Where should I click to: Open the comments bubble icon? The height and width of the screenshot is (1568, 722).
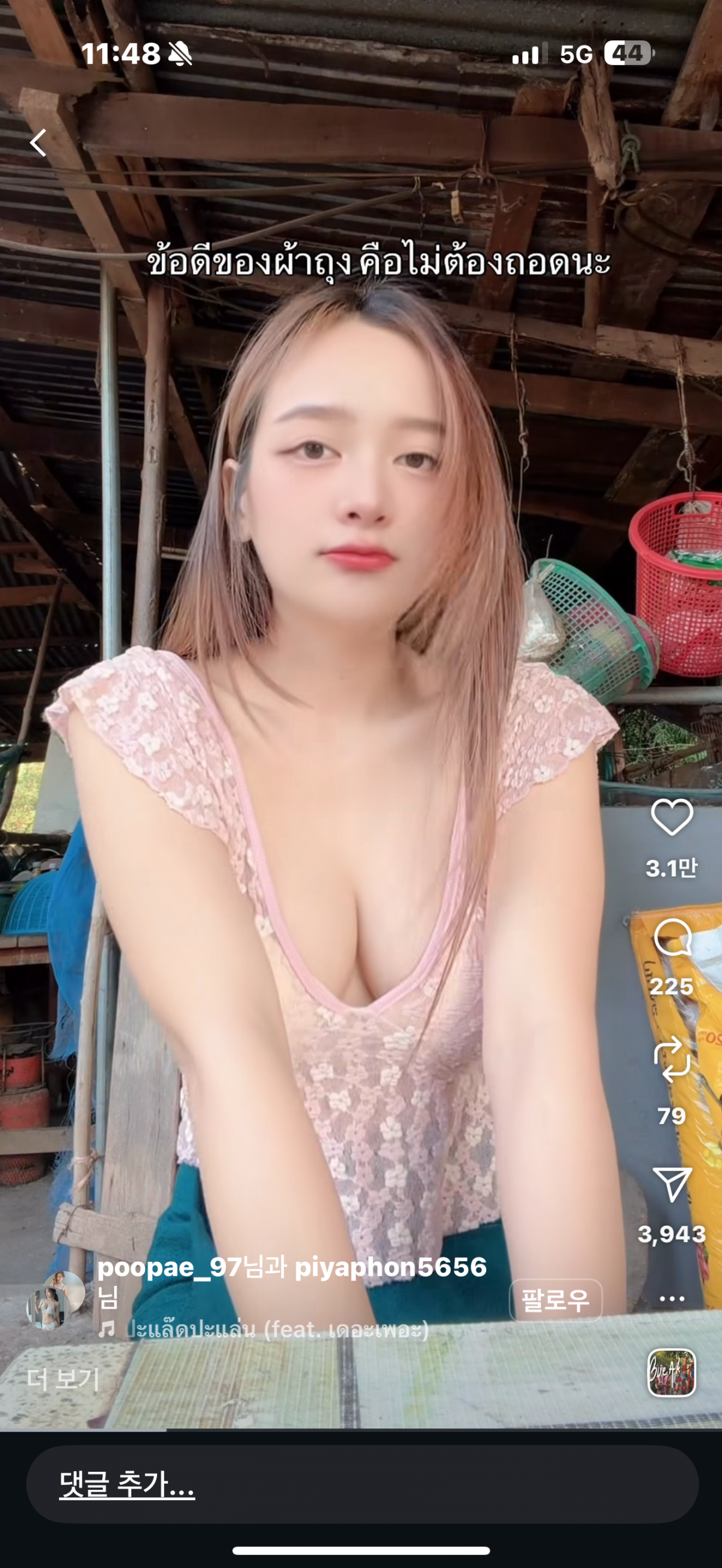click(671, 938)
